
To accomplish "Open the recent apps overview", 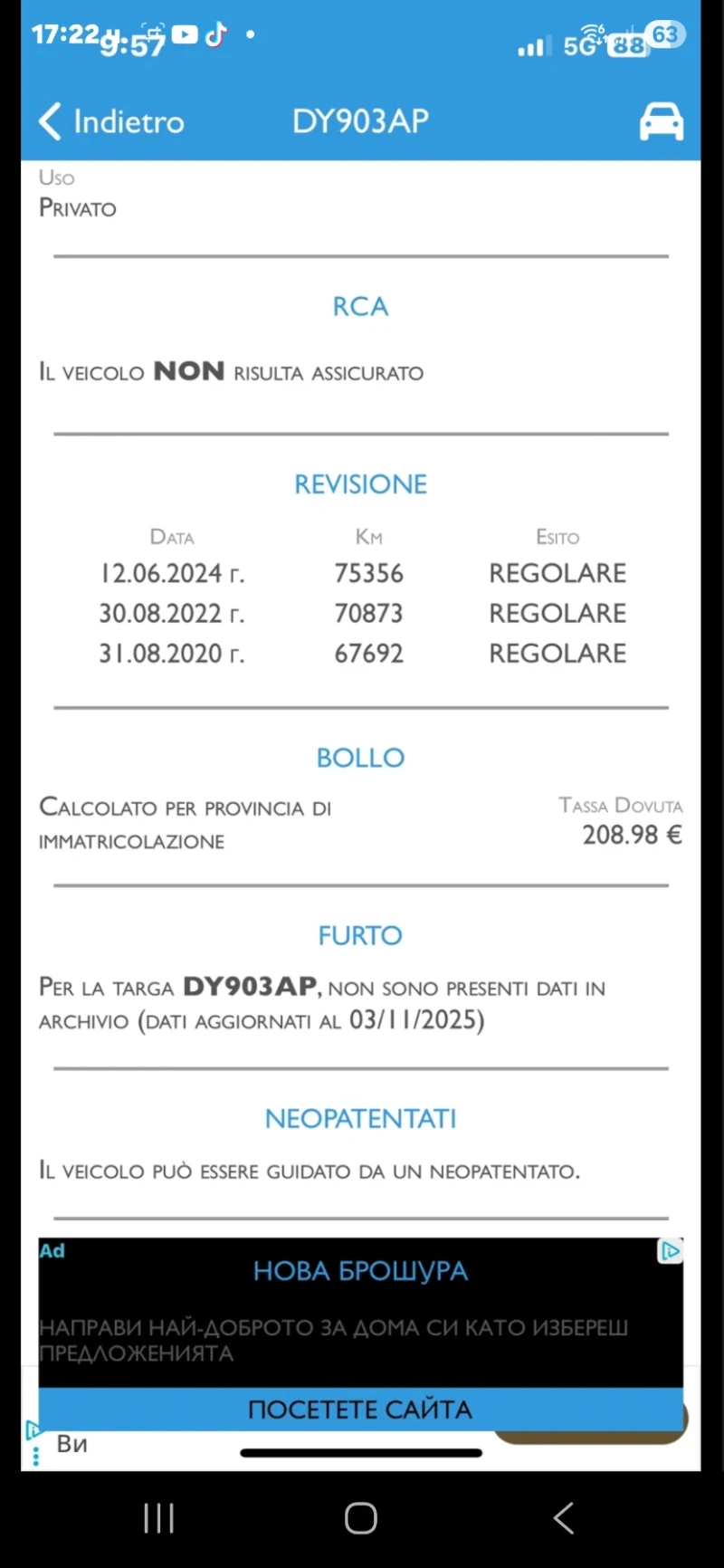I will [158, 1518].
